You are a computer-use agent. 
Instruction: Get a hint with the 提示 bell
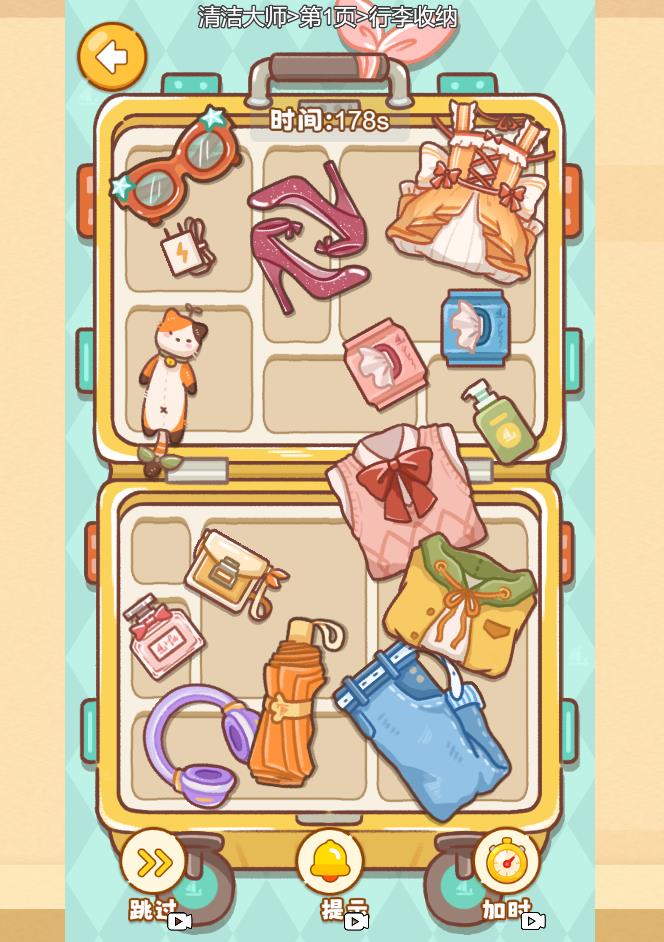point(330,862)
